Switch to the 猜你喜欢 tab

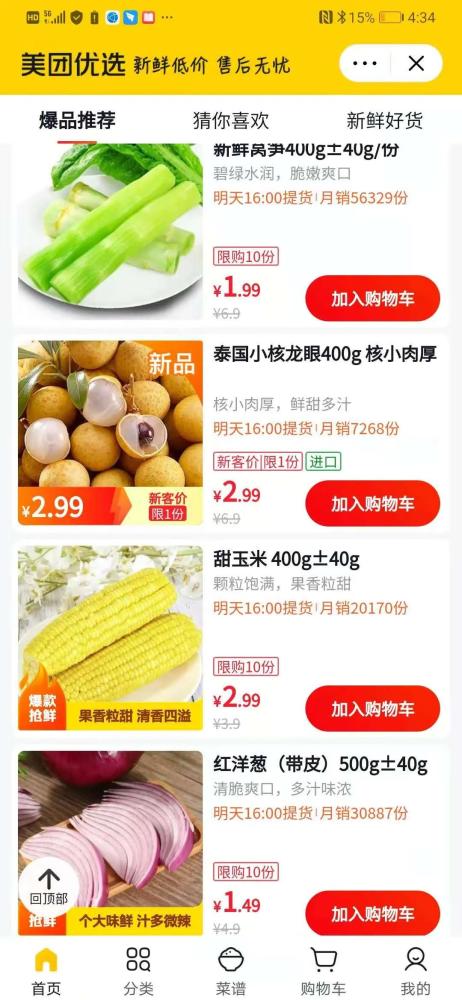(231, 120)
